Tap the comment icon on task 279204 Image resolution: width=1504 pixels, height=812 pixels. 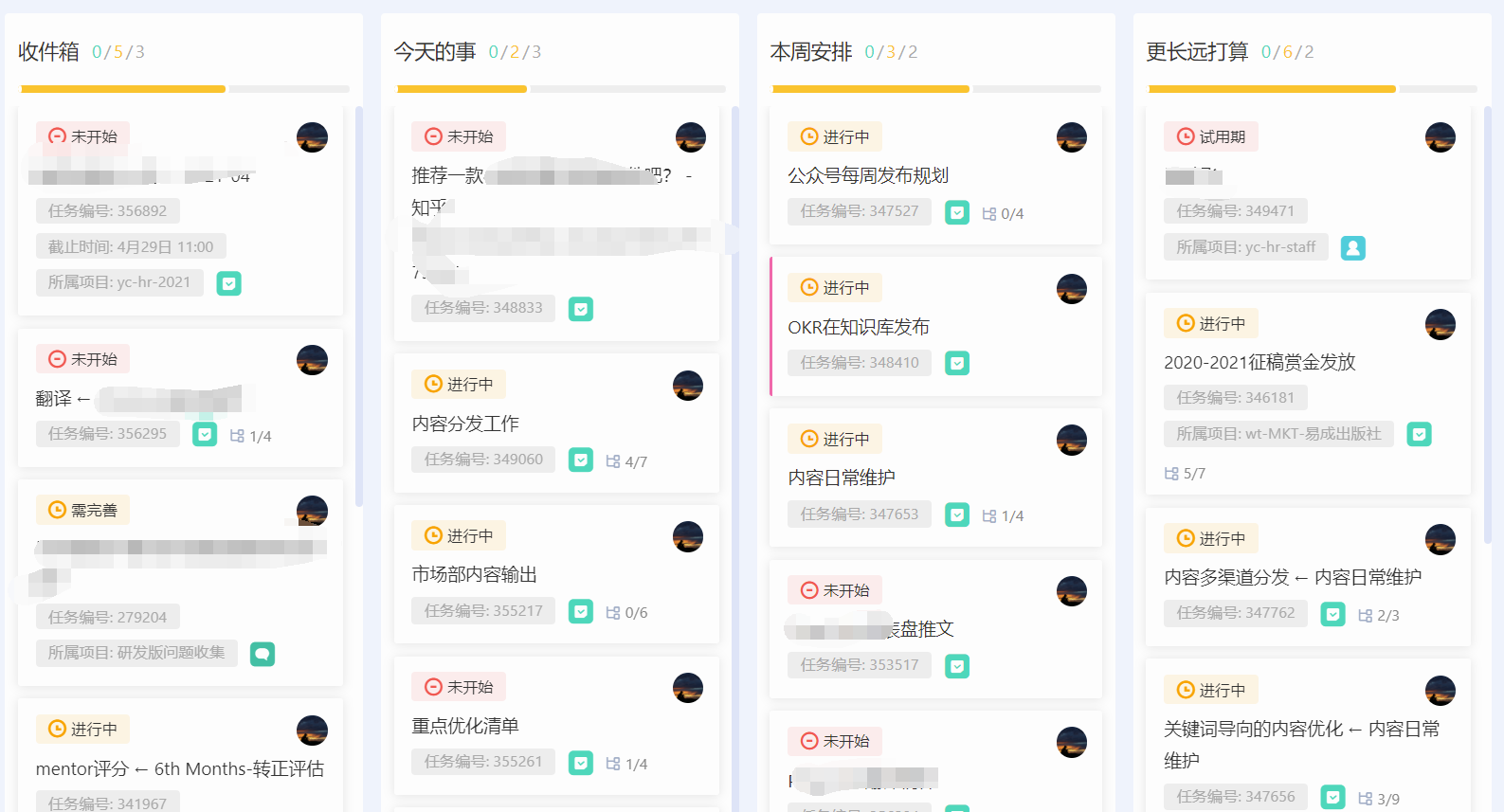tap(263, 654)
